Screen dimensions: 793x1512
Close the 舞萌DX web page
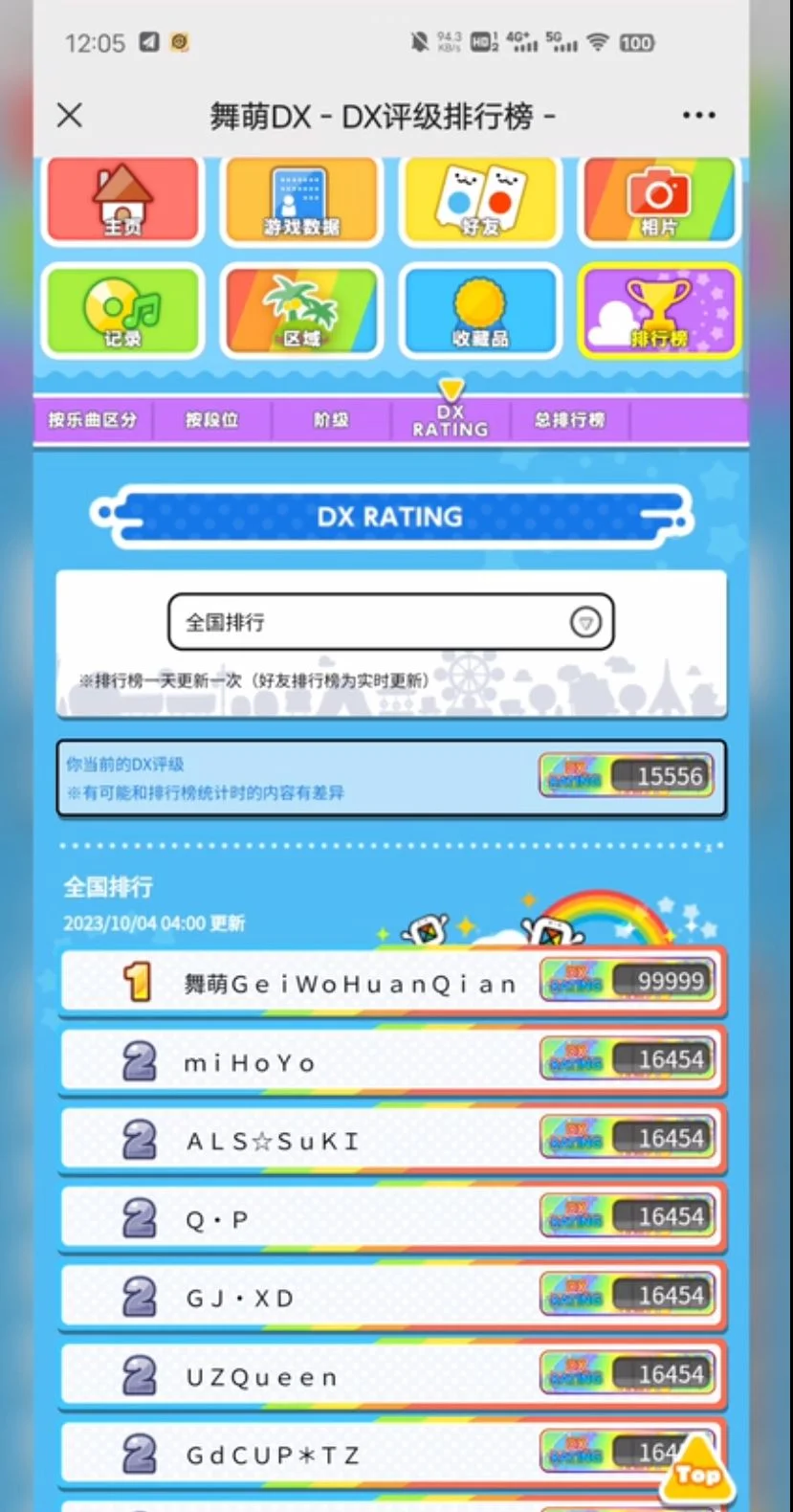tap(70, 116)
